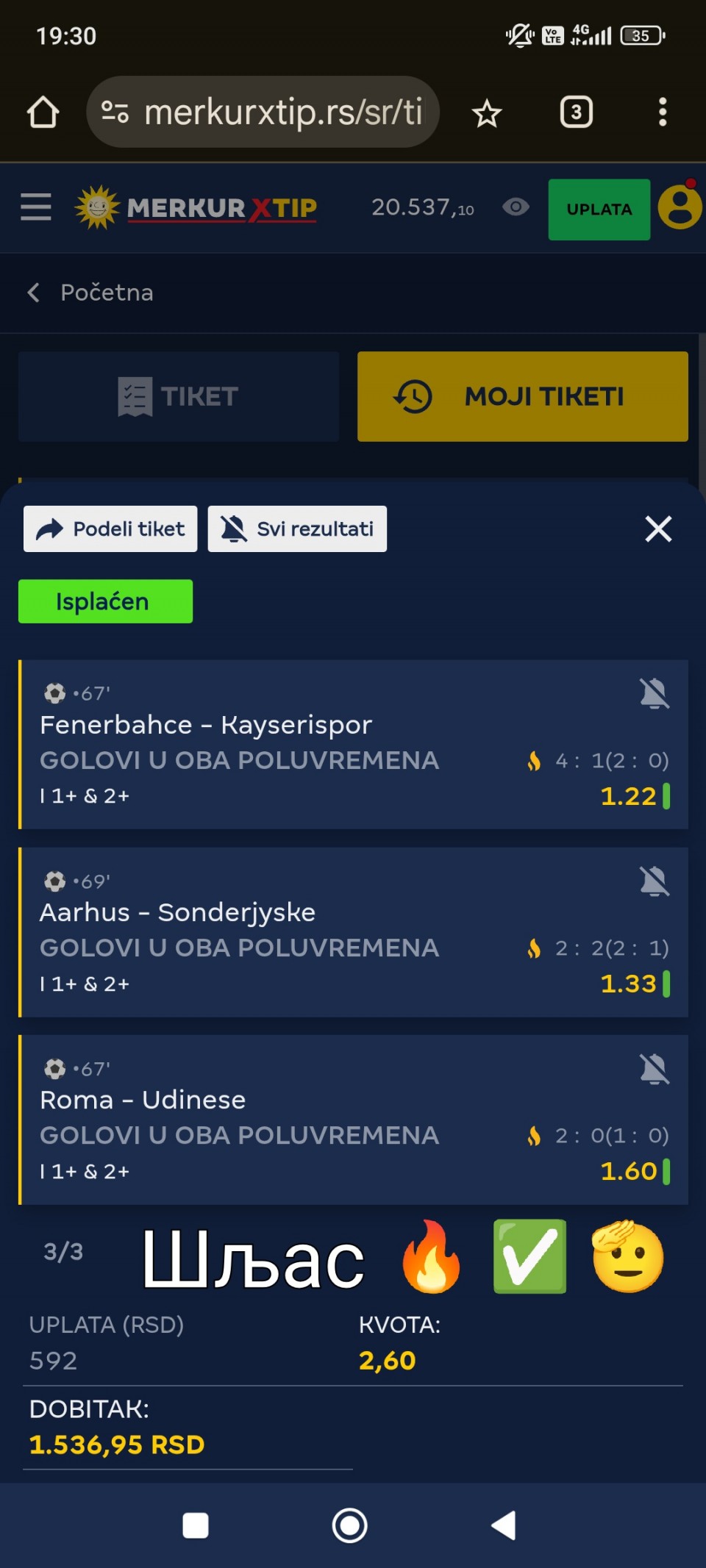Tap the UPLATA deposit button
Image resolution: width=706 pixels, height=1568 pixels.
[x=599, y=210]
